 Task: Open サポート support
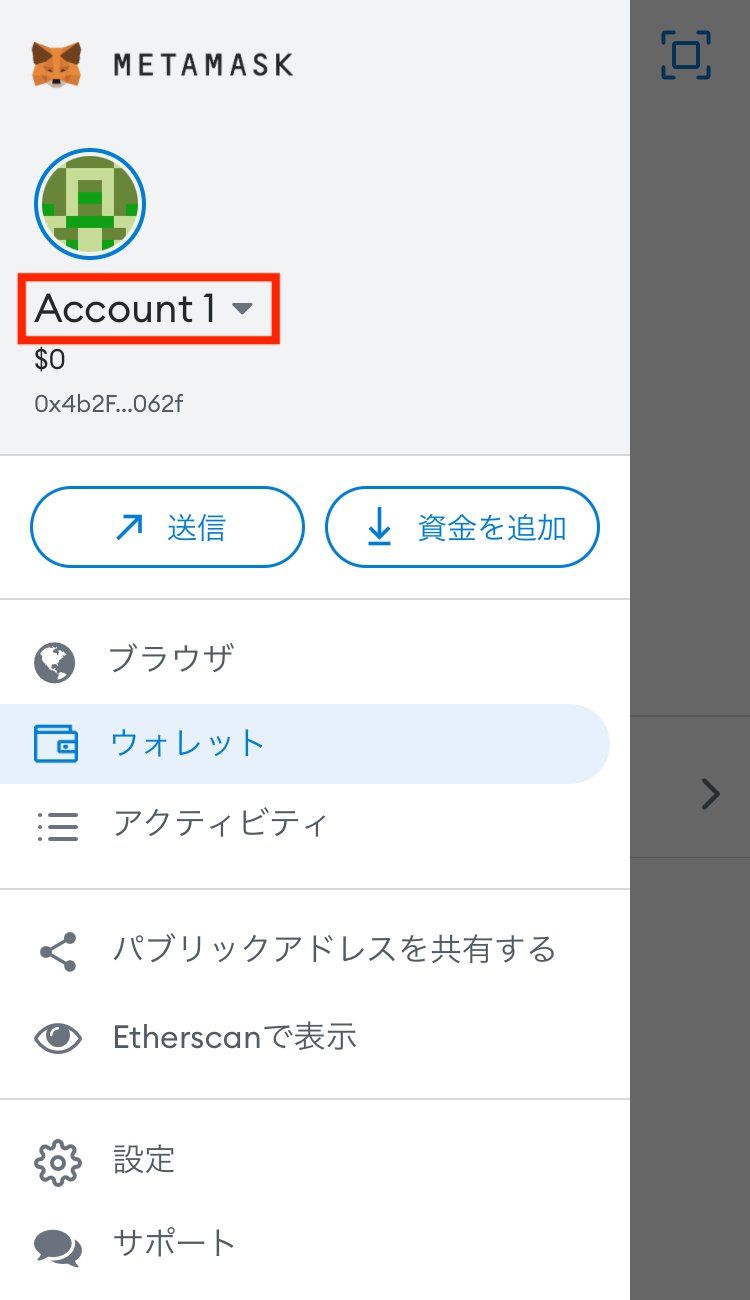315,1245
